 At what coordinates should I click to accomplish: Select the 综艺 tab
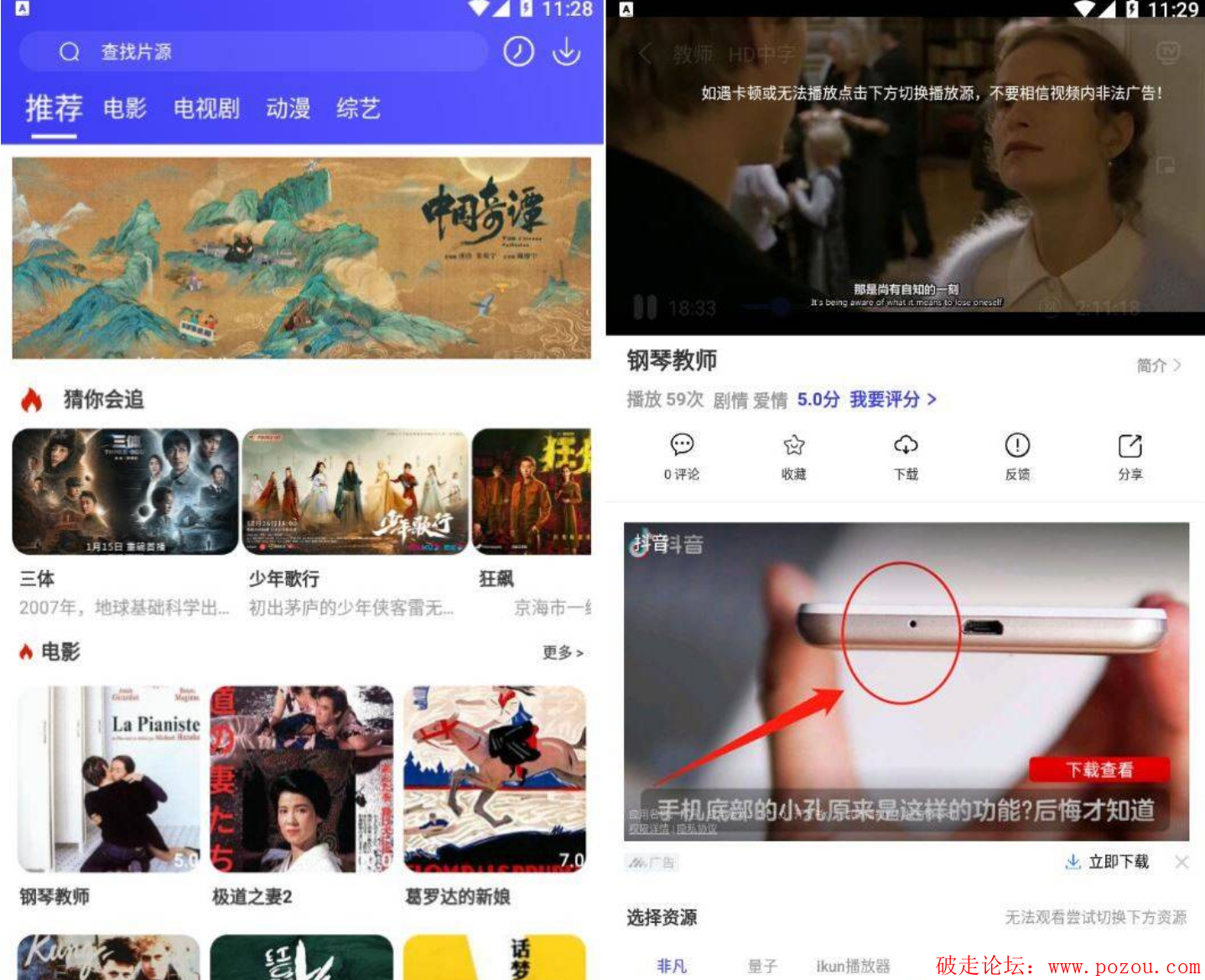point(358,108)
